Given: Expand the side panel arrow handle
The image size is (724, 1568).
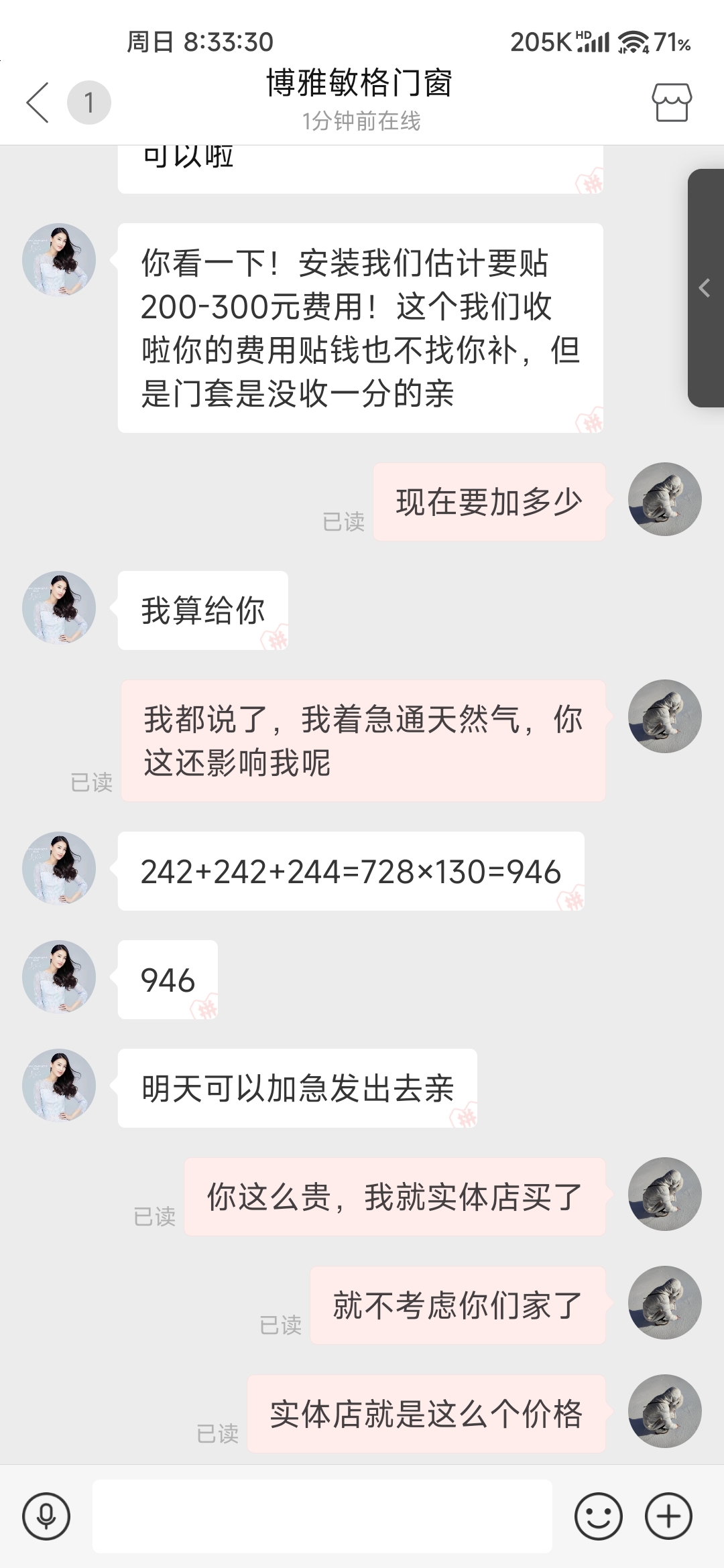Looking at the screenshot, I should pyautogui.click(x=706, y=288).
